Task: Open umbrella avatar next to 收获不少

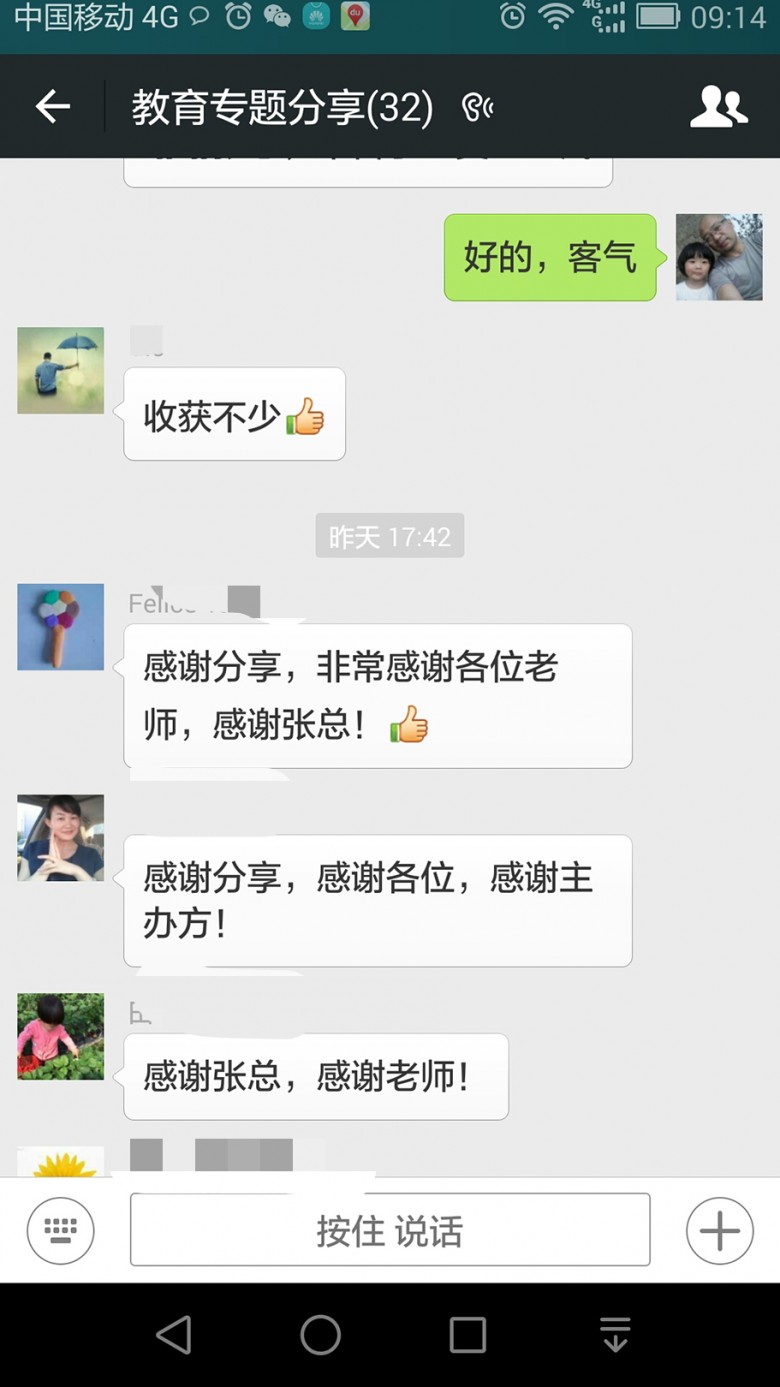Action: point(61,370)
